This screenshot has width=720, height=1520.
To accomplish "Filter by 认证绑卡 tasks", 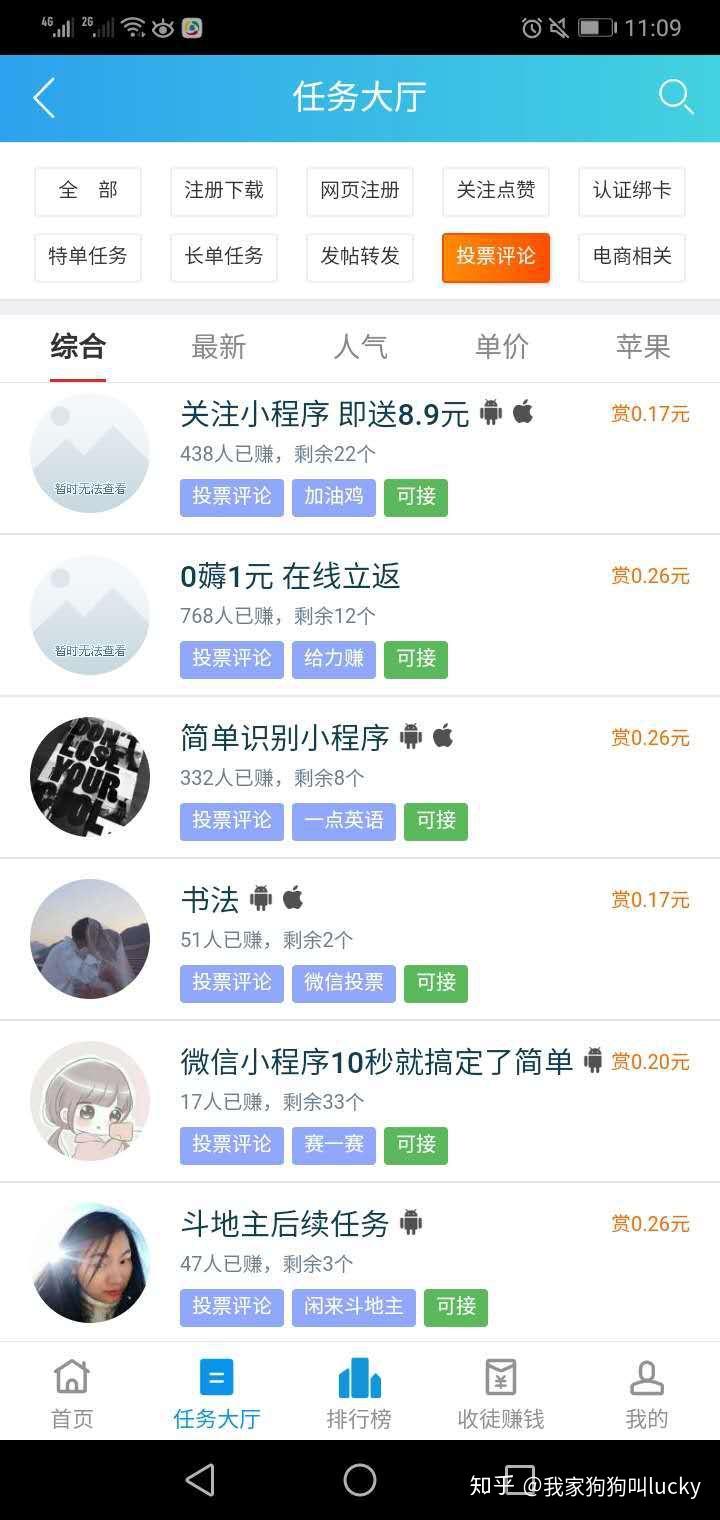I will [632, 191].
